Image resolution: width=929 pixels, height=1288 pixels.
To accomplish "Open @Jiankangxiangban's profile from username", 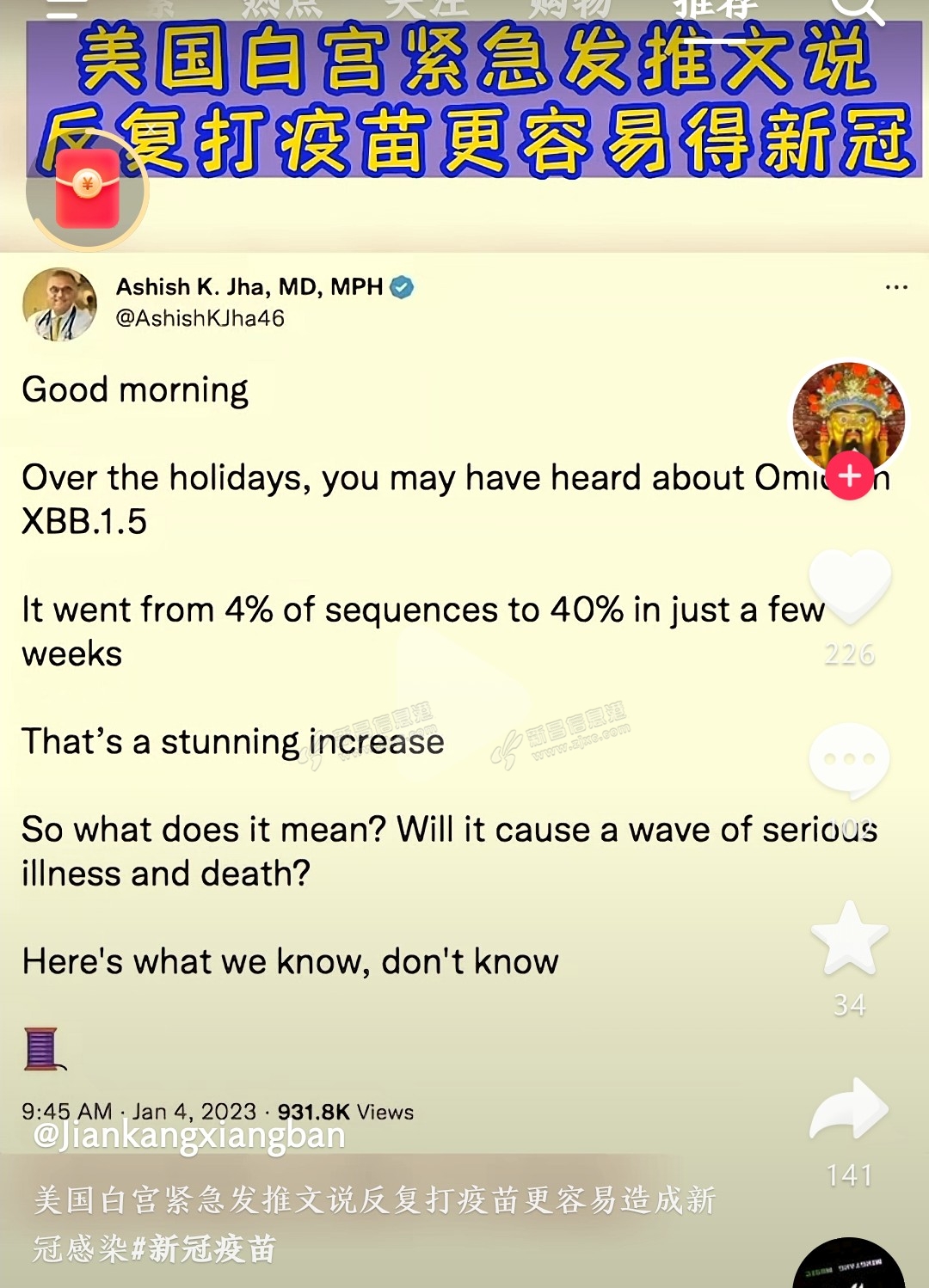I will coord(189,1136).
